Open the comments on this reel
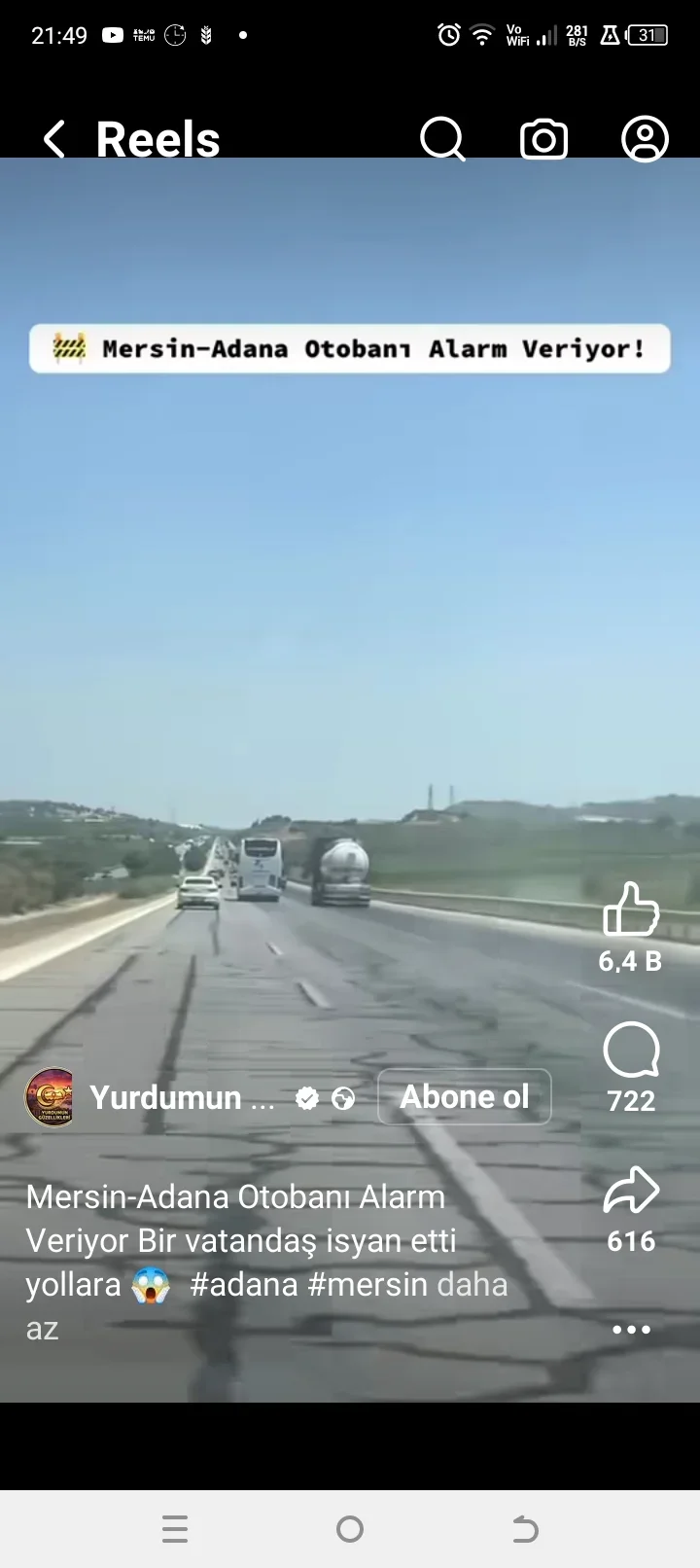 click(x=631, y=1051)
